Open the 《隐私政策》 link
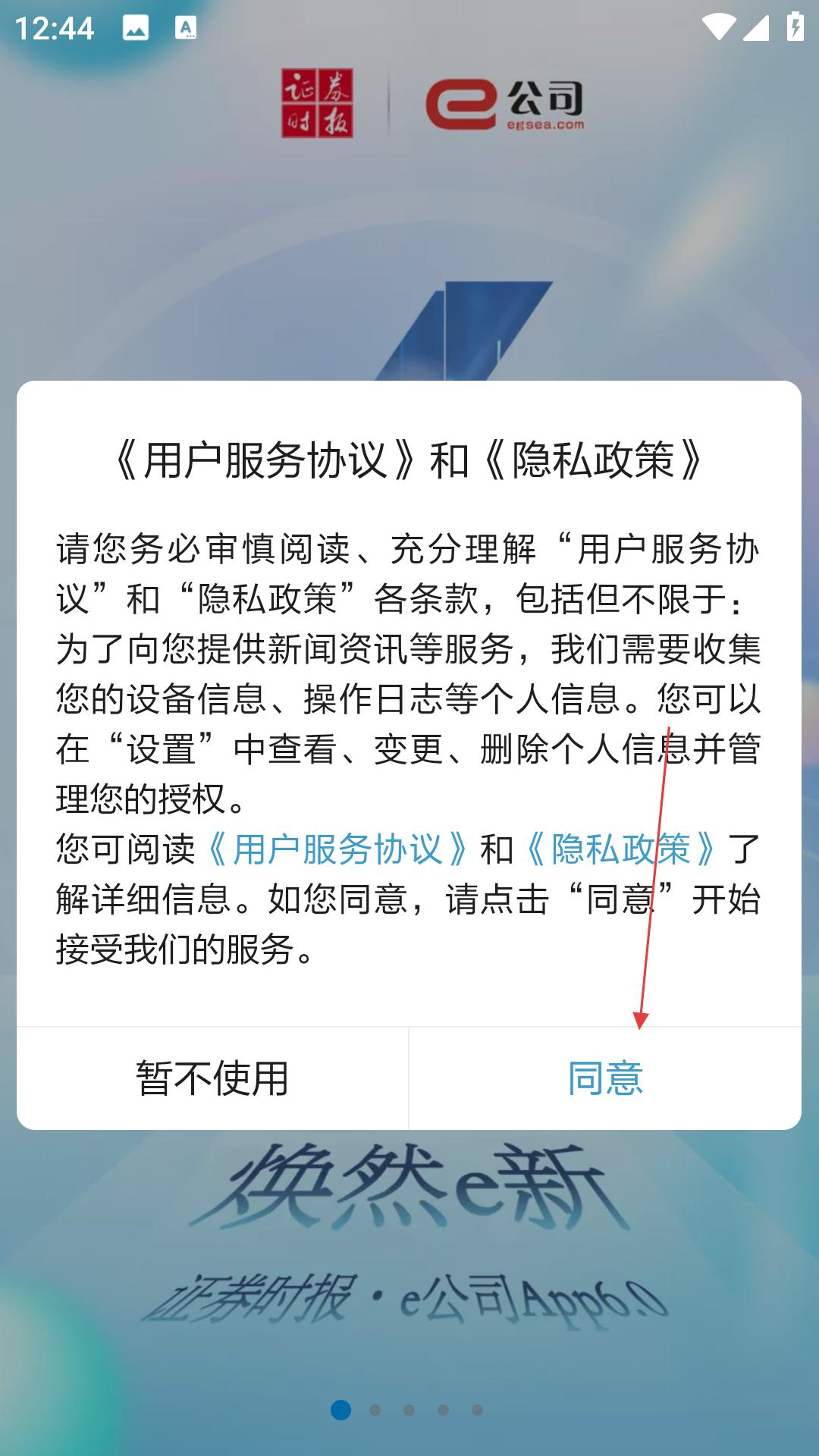This screenshot has width=819, height=1456. (620, 849)
